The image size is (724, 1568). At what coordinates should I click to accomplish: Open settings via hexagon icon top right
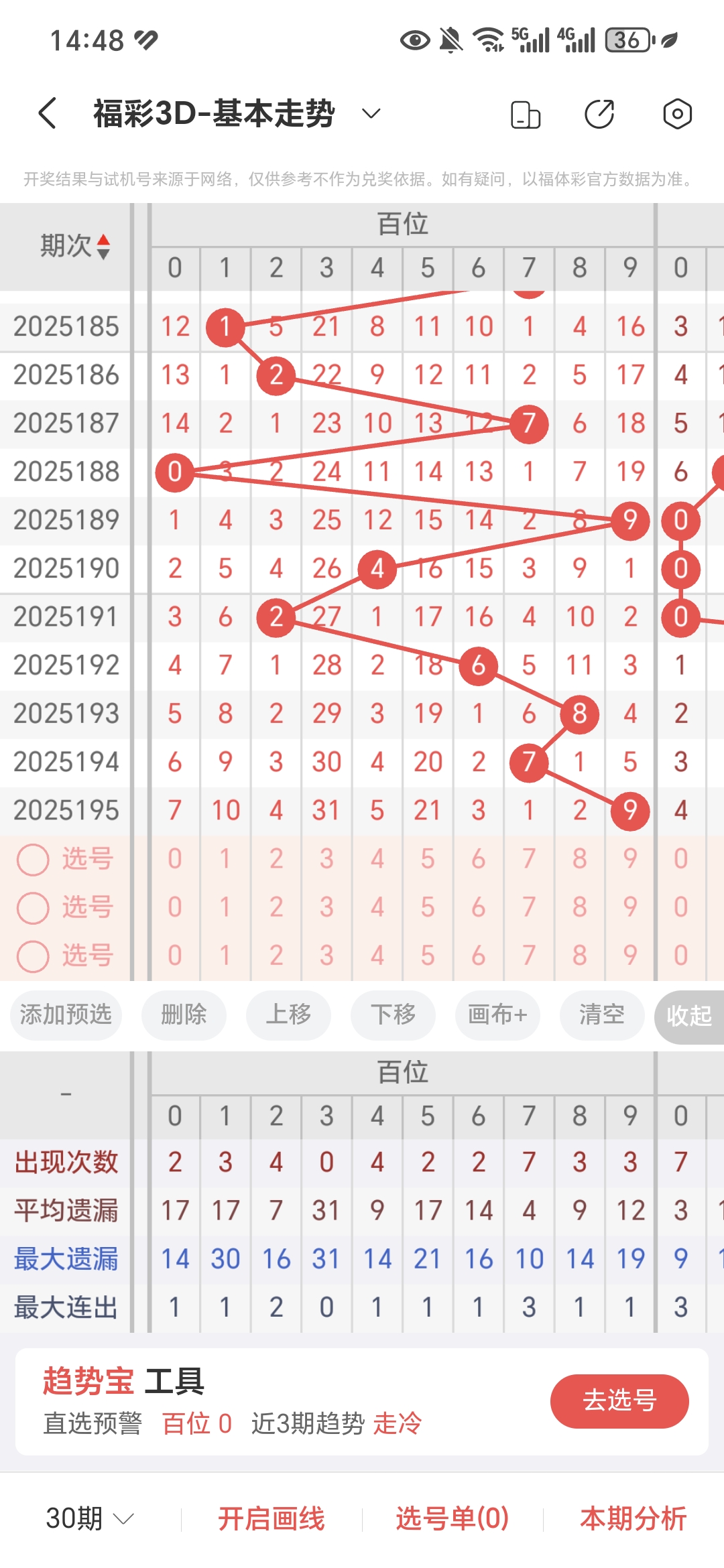(x=676, y=114)
